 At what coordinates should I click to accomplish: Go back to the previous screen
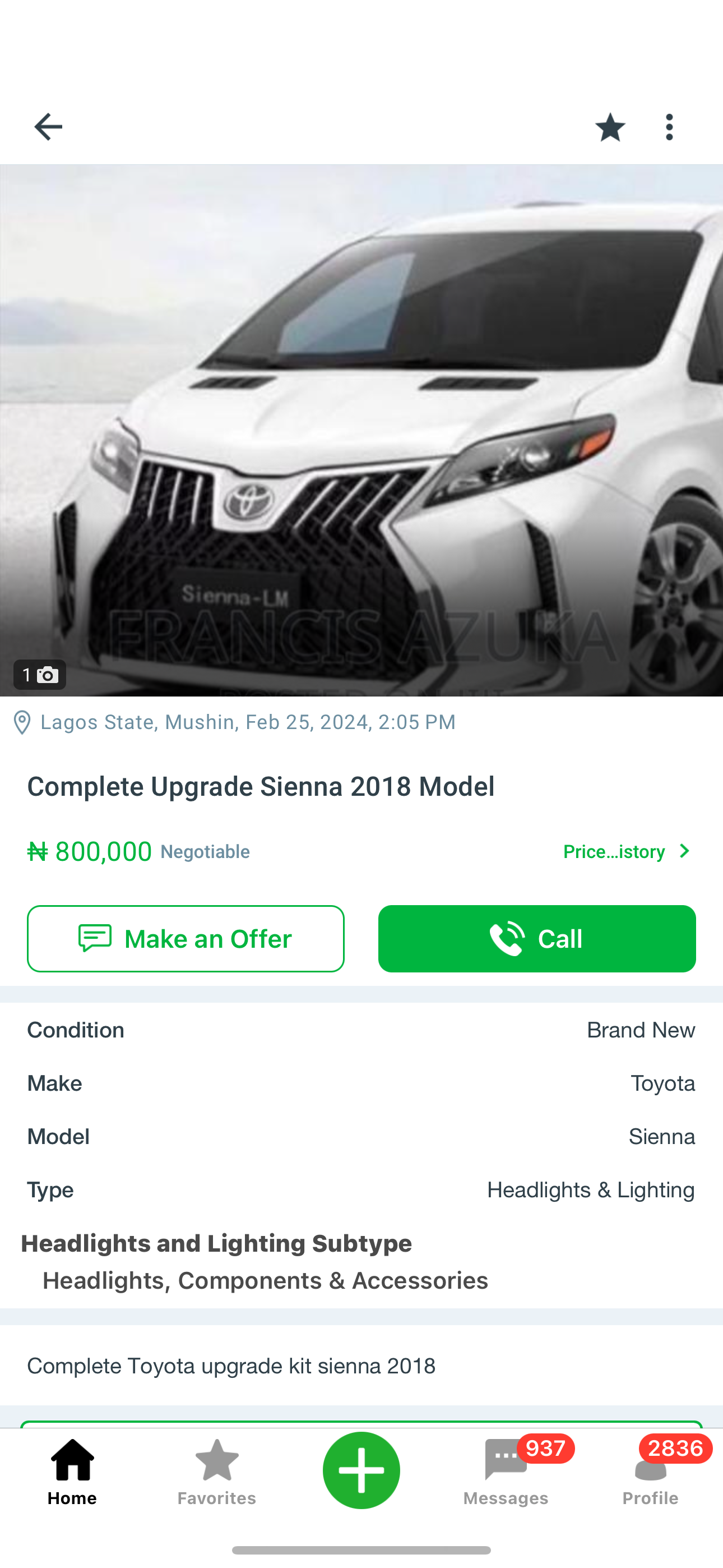[x=48, y=127]
